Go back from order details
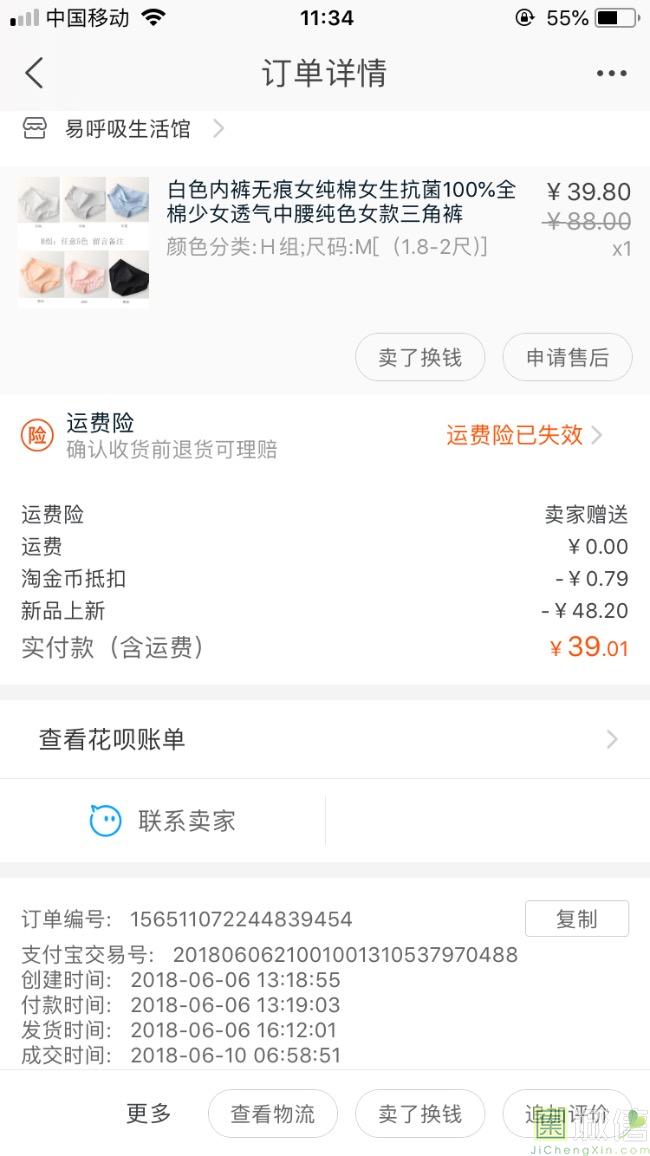Screen dimensions: 650x1156 coord(35,73)
